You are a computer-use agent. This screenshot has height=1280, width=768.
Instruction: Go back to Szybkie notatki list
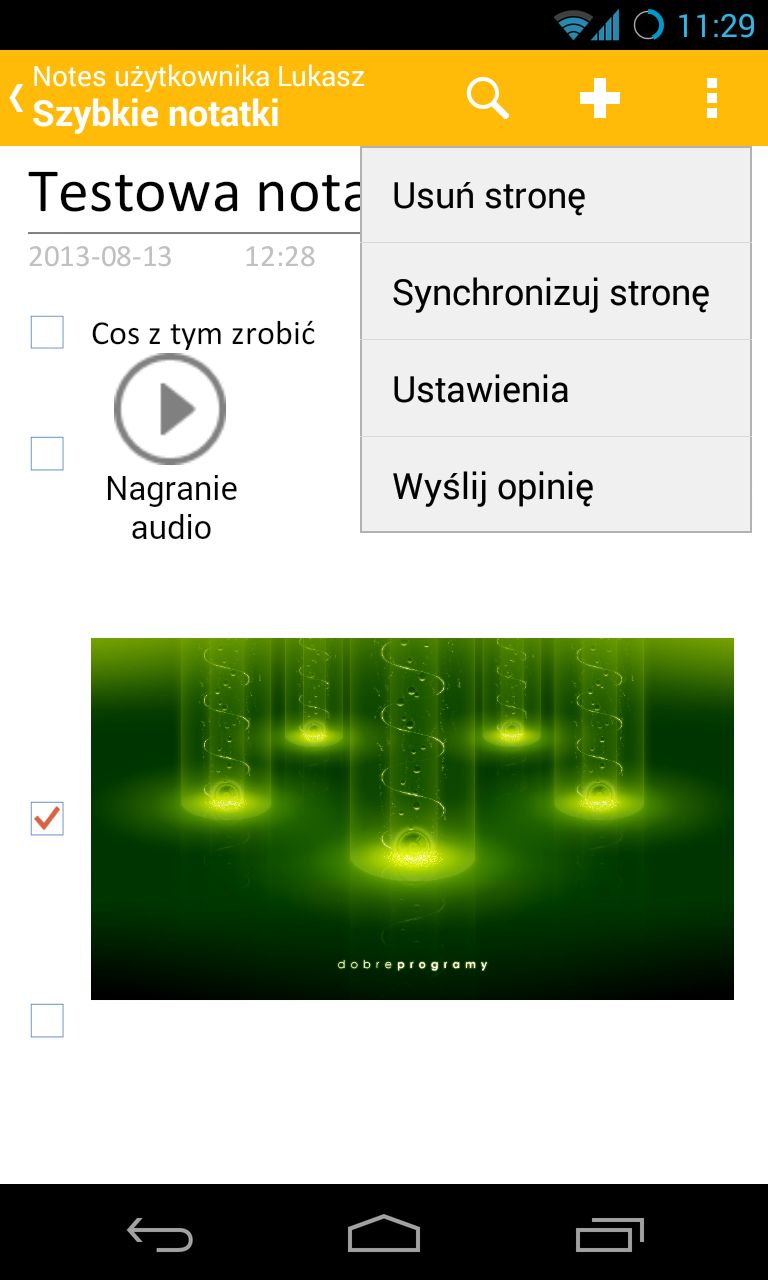150,98
